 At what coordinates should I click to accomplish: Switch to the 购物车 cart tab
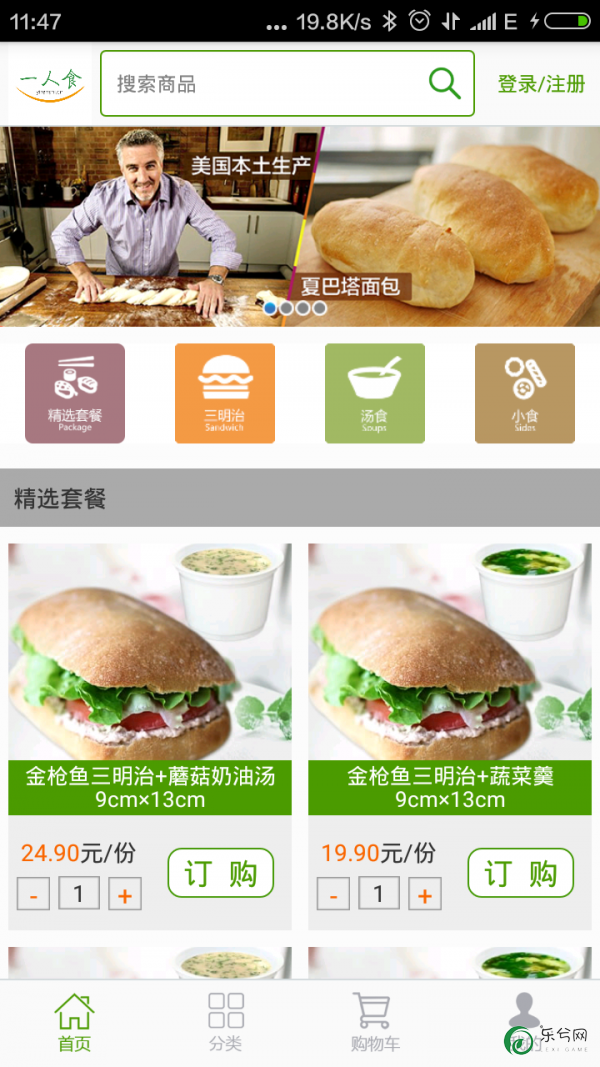[374, 1022]
